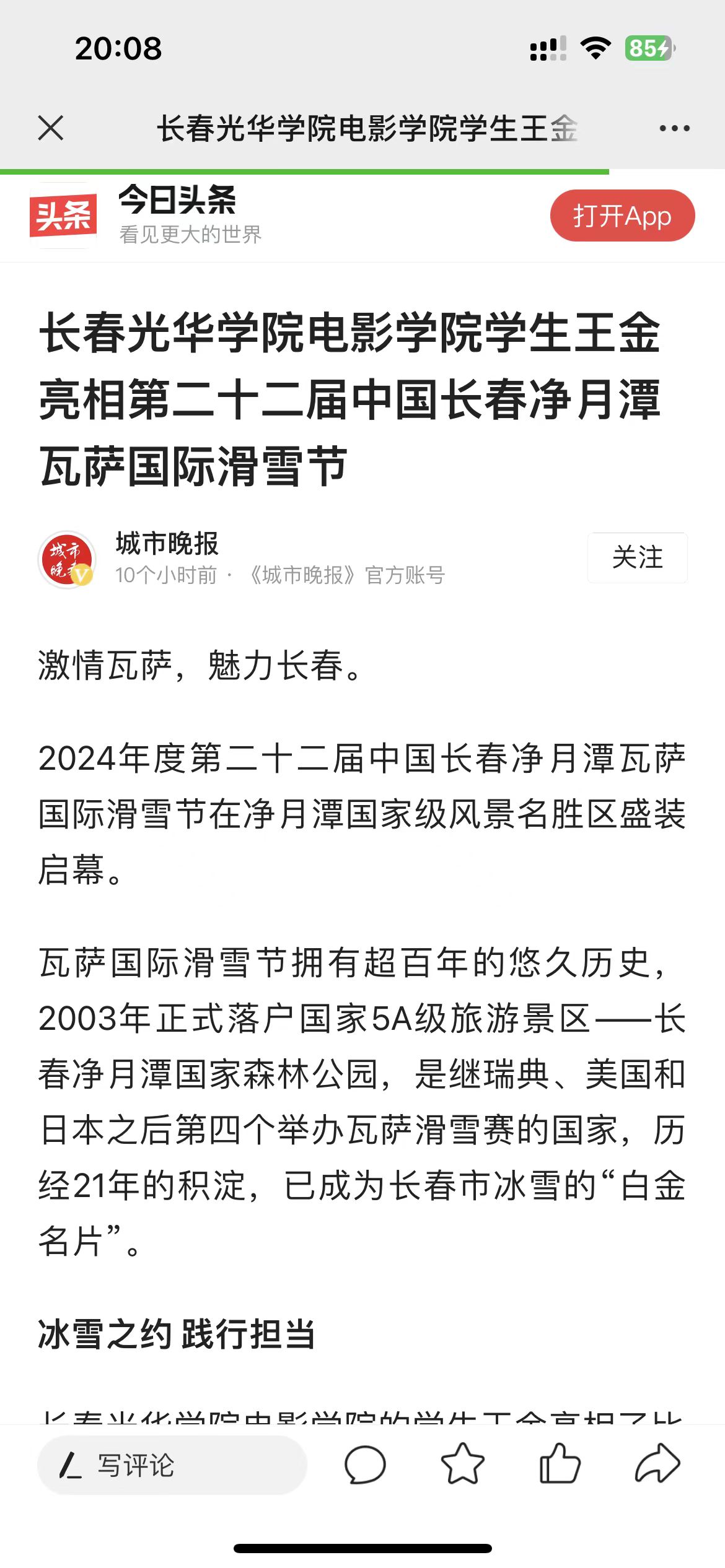Follow 城市晚报 with the 关注 button
The width and height of the screenshot is (725, 1568).
(637, 557)
